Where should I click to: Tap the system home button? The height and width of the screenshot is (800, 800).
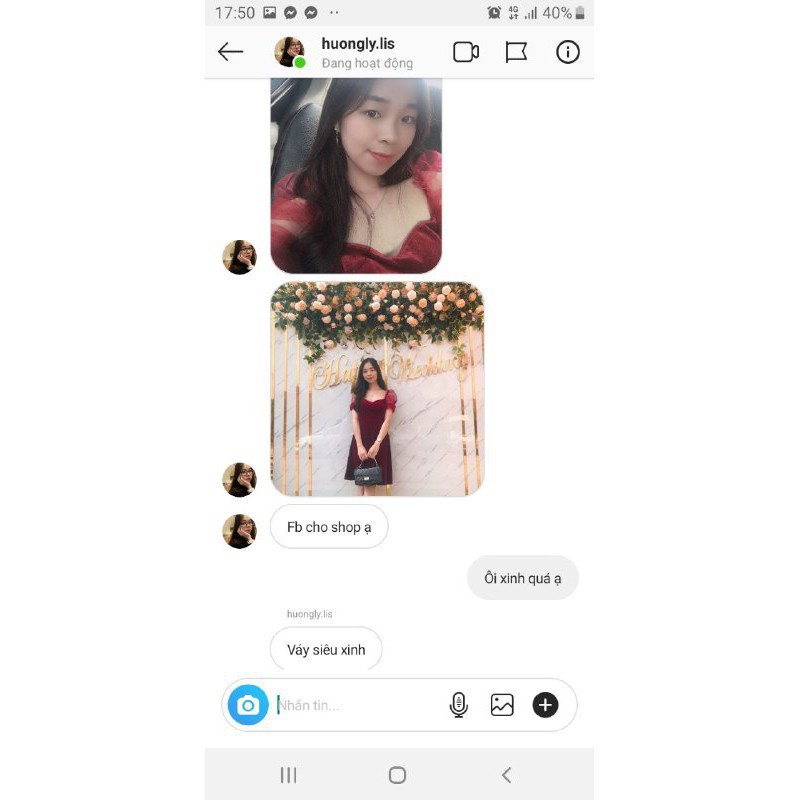click(397, 775)
